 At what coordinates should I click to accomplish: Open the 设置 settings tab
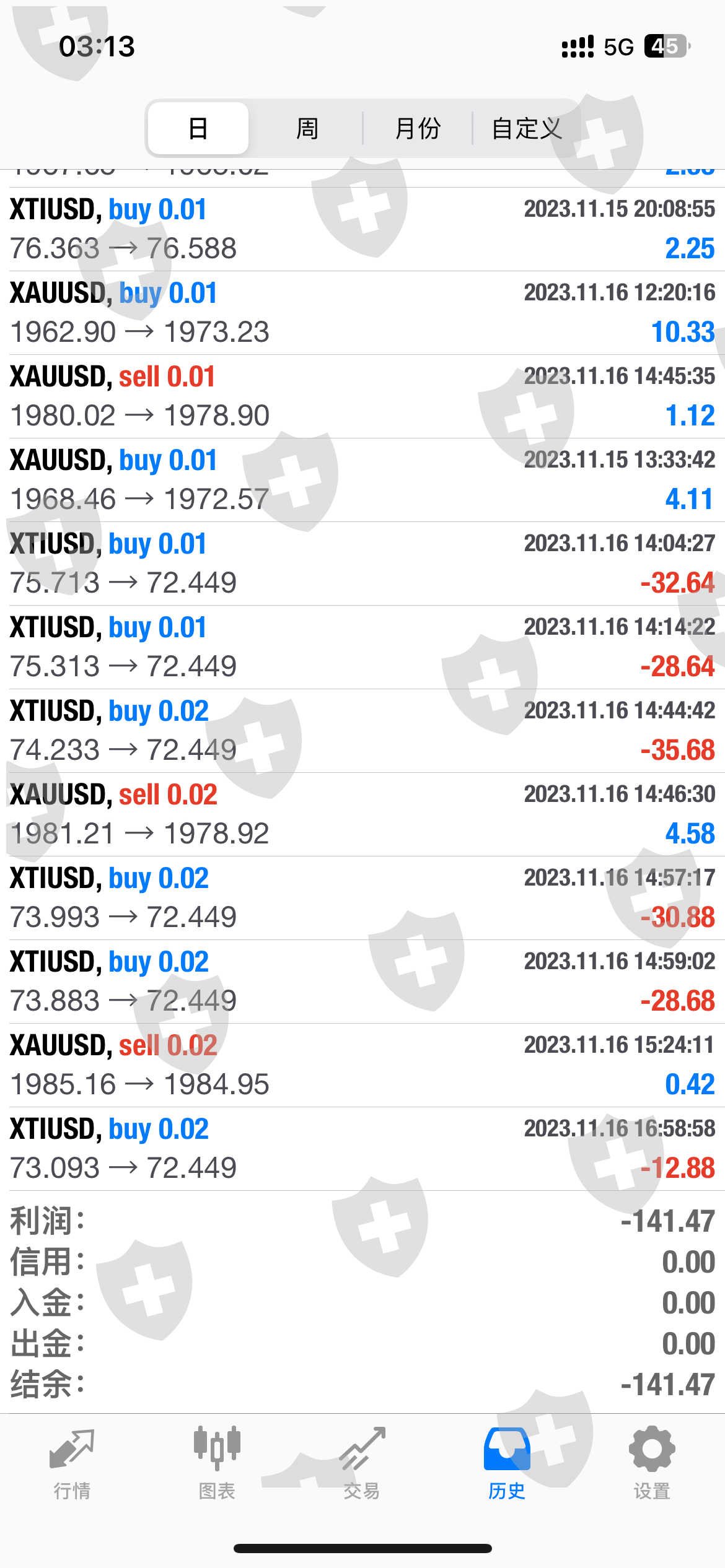pos(652,1463)
